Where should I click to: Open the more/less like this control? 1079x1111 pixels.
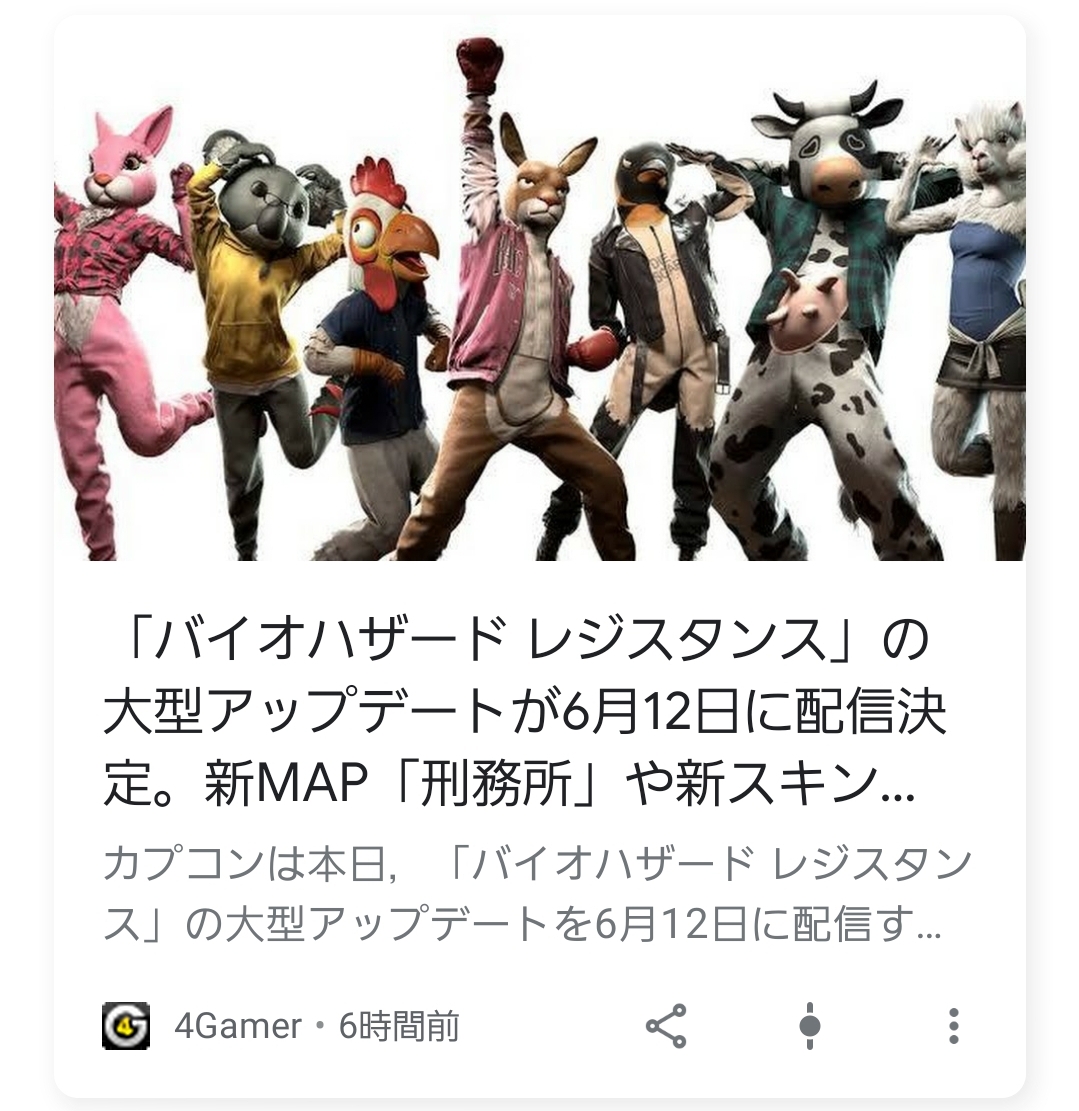click(810, 1026)
